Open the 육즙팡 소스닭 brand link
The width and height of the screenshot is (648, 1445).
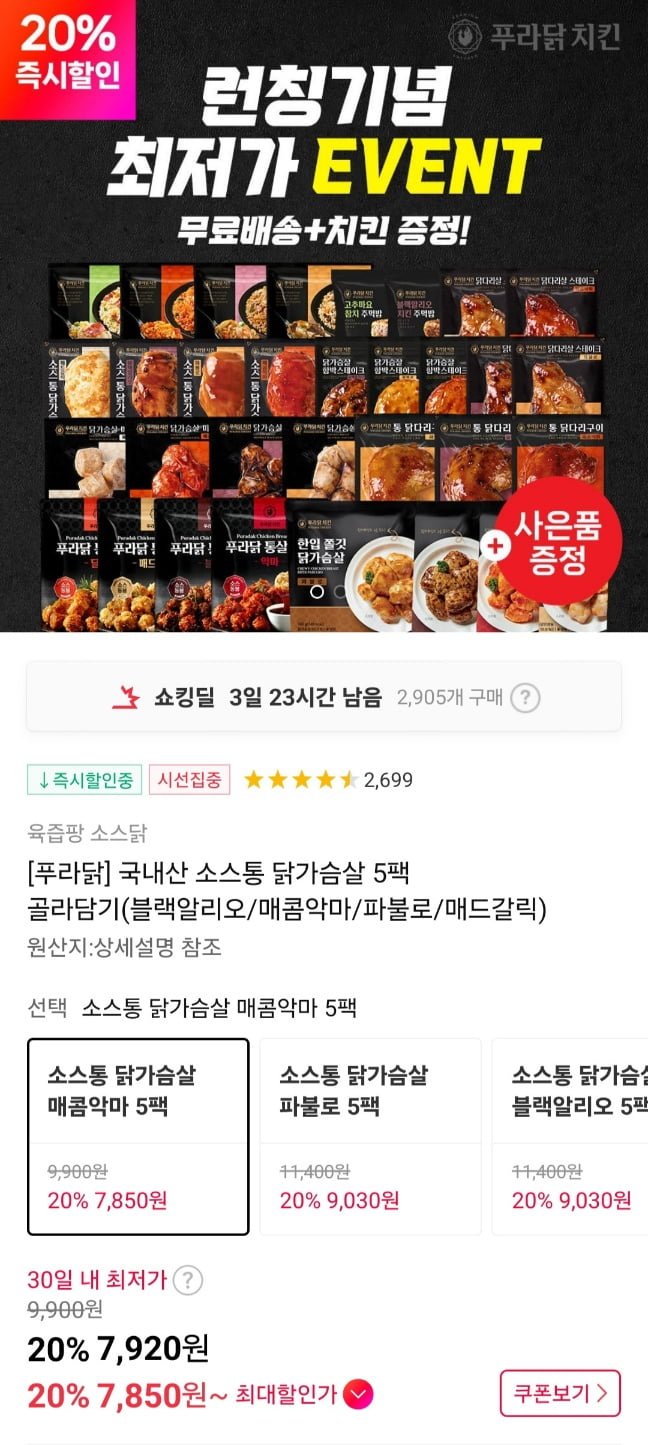[88, 835]
